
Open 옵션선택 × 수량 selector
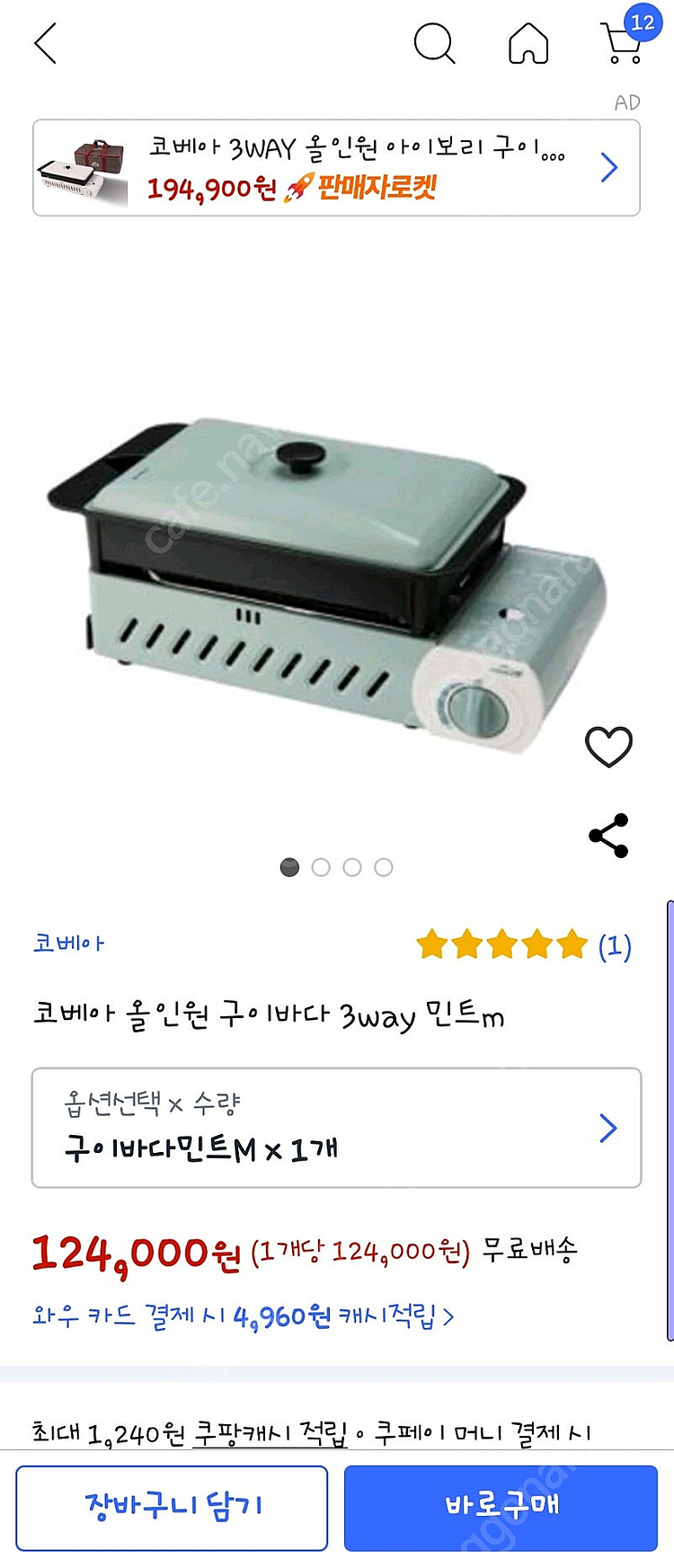pos(336,1128)
